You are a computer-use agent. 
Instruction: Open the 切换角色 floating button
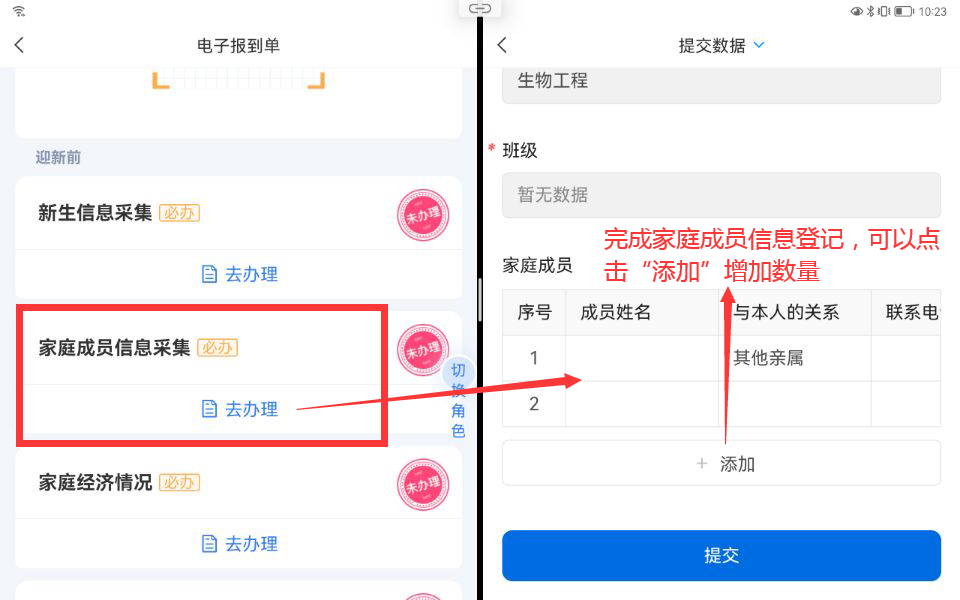(458, 399)
